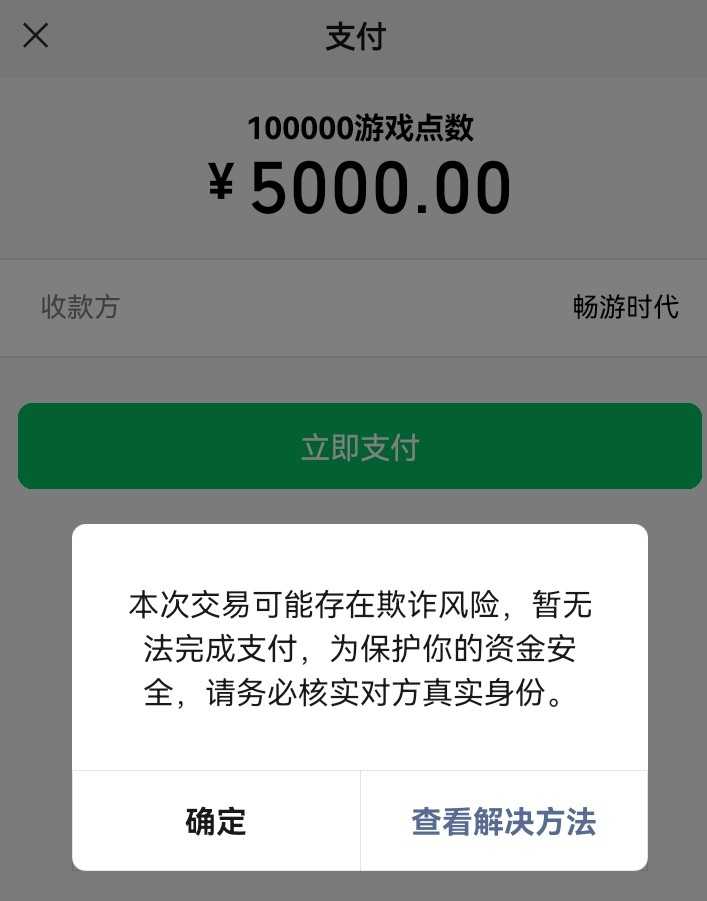This screenshot has height=901, width=707.
Task: Close the 支付 payment page
Action: point(36,36)
